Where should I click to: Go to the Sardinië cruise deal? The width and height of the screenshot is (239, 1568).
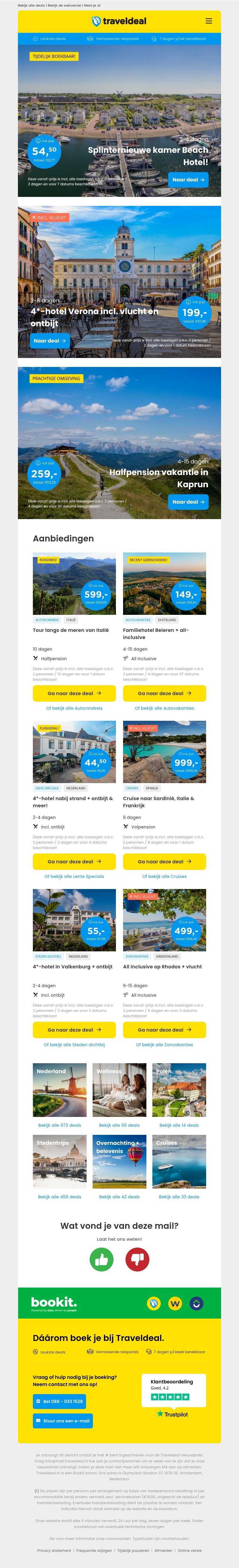(x=164, y=861)
